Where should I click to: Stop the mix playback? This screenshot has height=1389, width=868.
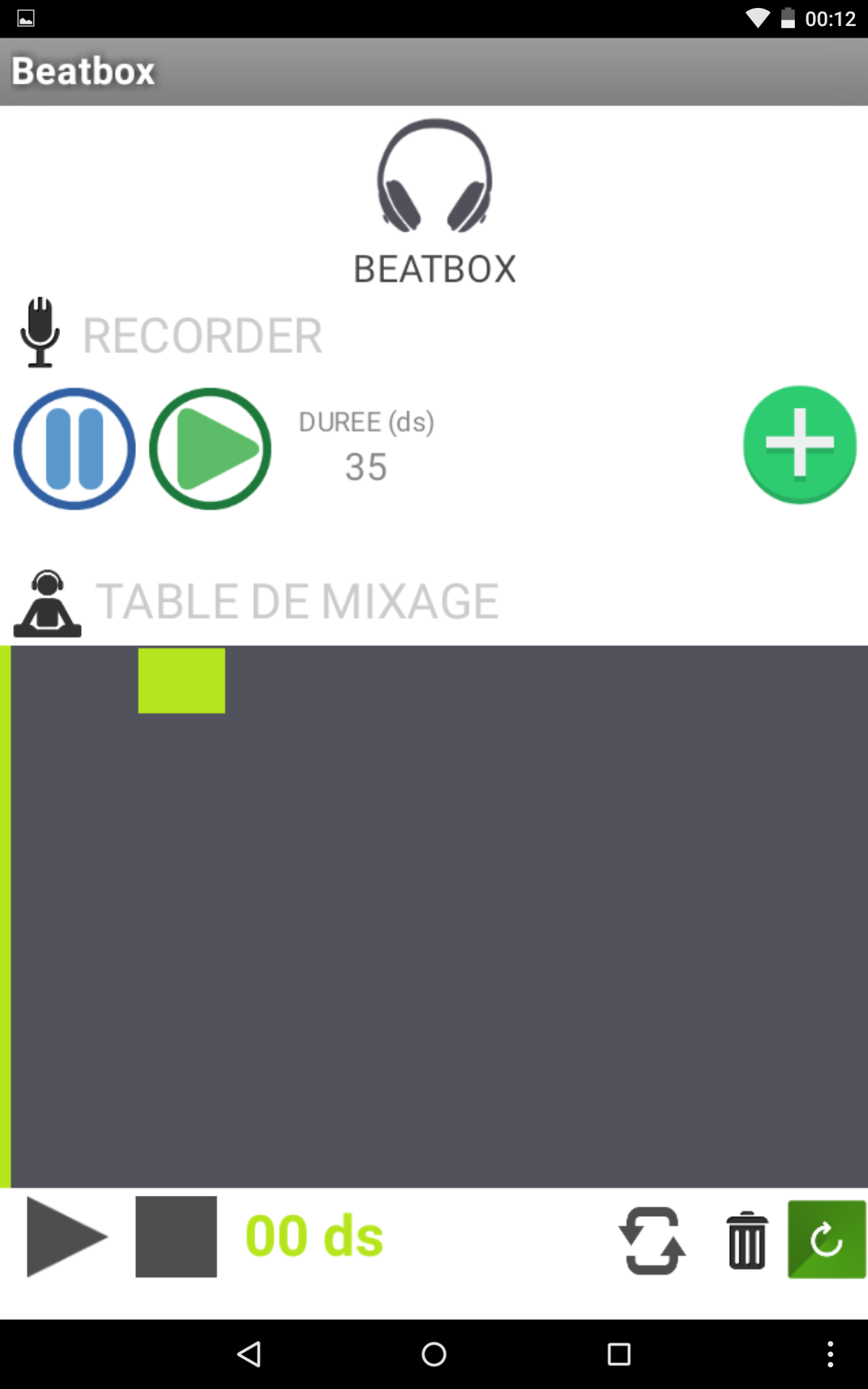176,1236
